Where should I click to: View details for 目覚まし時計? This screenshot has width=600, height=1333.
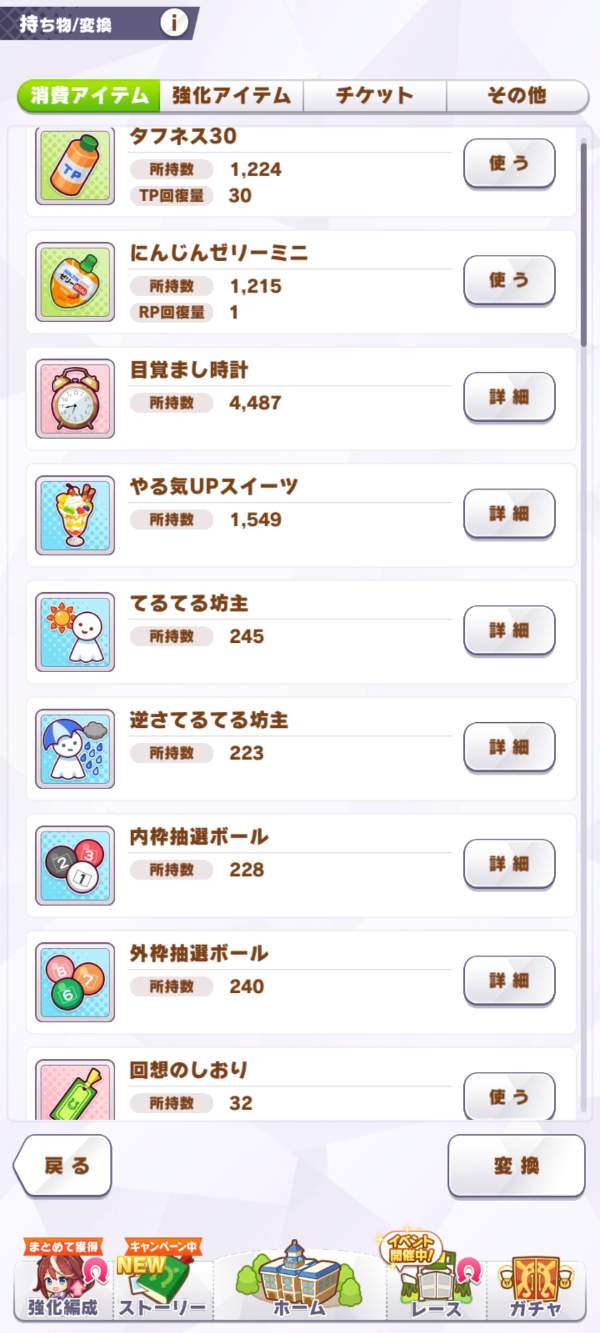click(509, 397)
